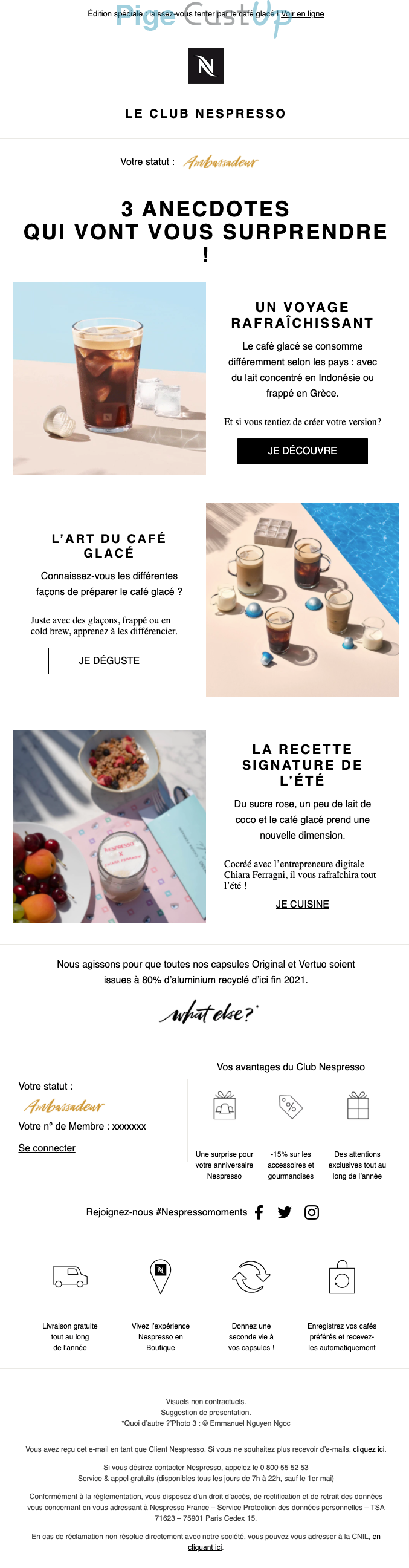Unsubscribe via the cliquez ici link
This screenshot has height=1568, width=409.
(x=369, y=1449)
